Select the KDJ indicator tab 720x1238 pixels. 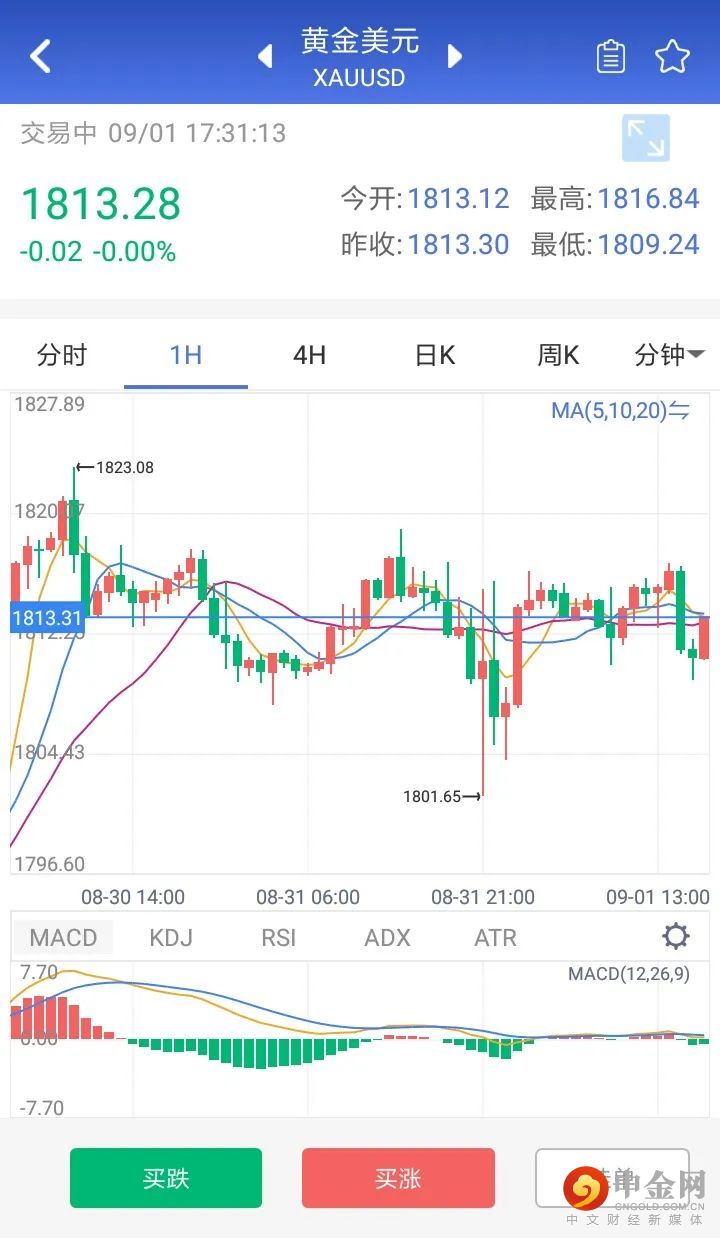[x=171, y=937]
